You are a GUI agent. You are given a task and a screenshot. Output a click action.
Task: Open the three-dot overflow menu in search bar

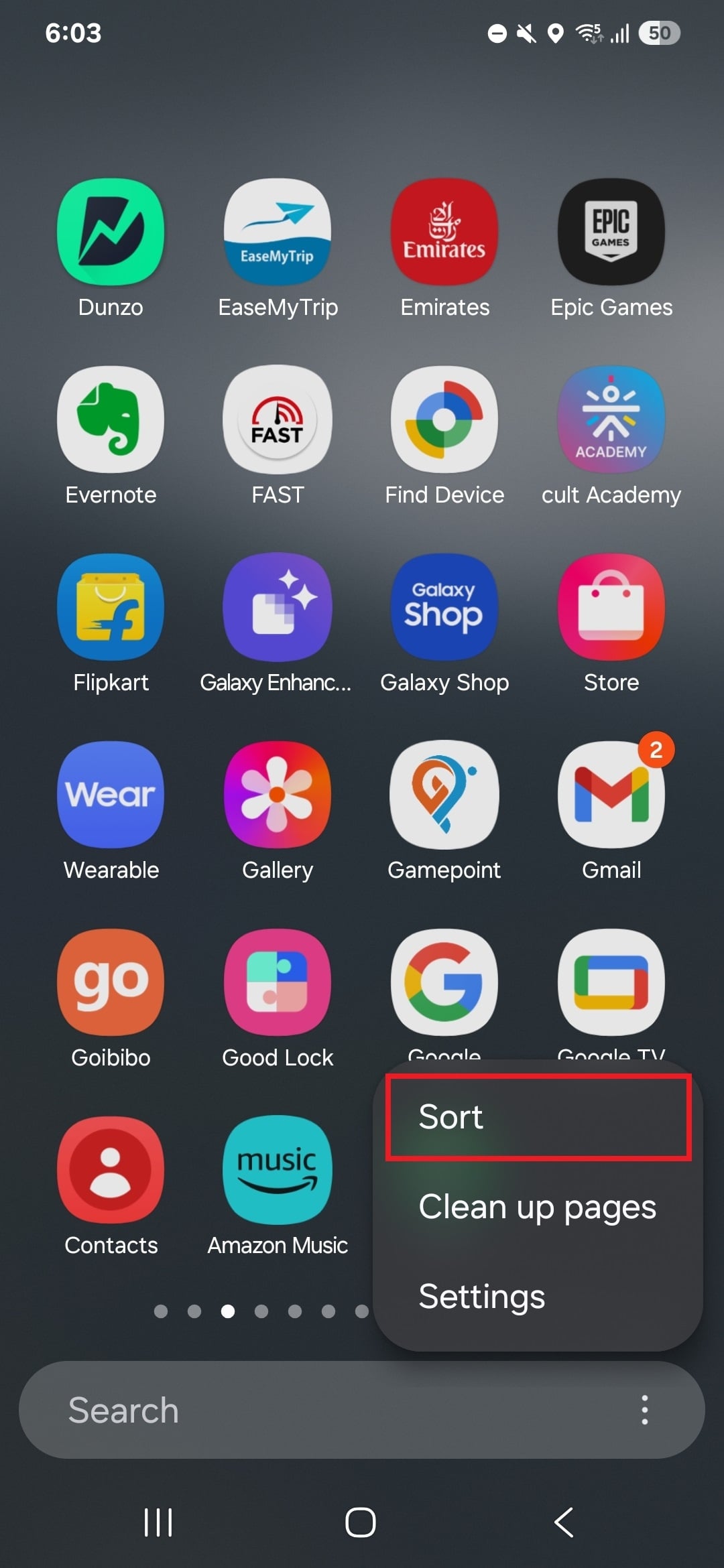(644, 1410)
